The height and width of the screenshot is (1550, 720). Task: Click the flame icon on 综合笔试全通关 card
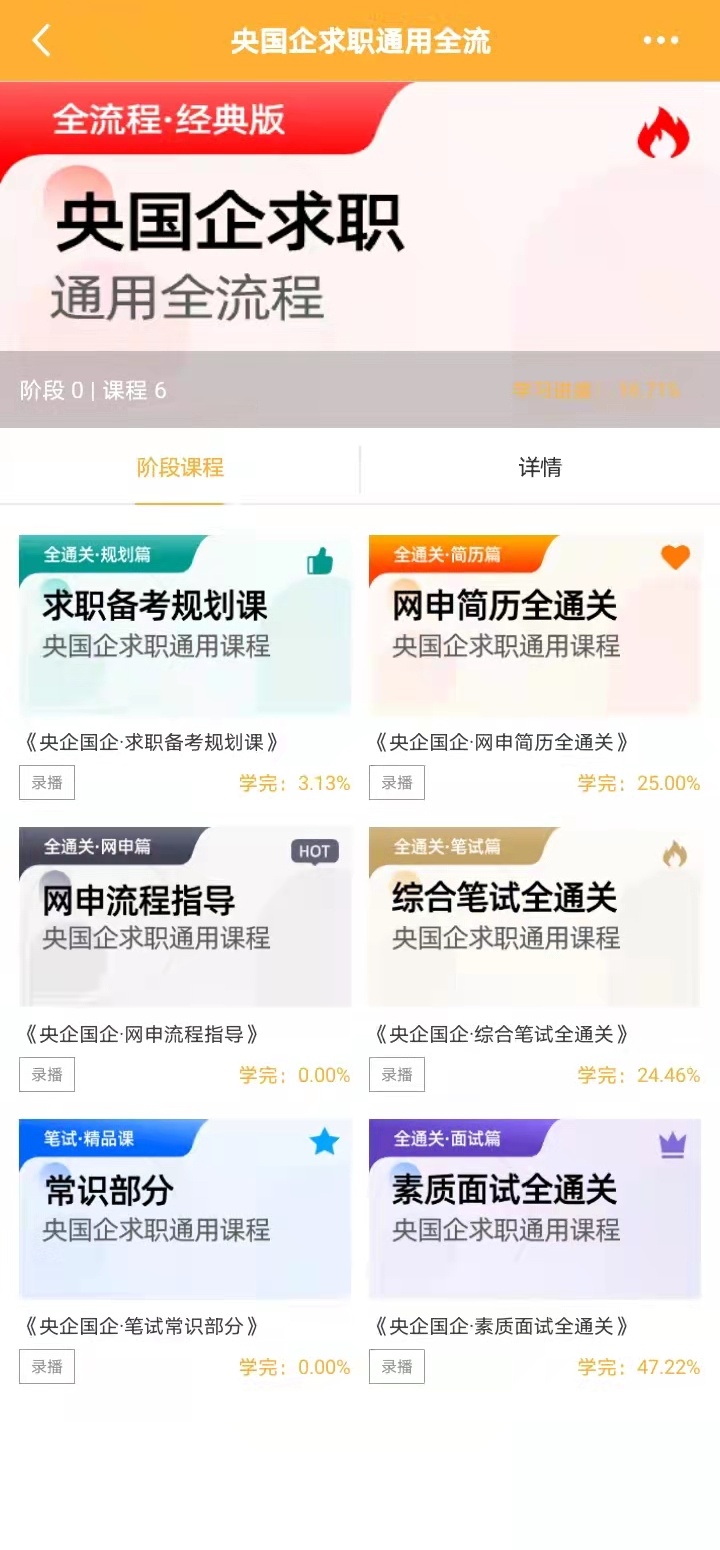(675, 851)
